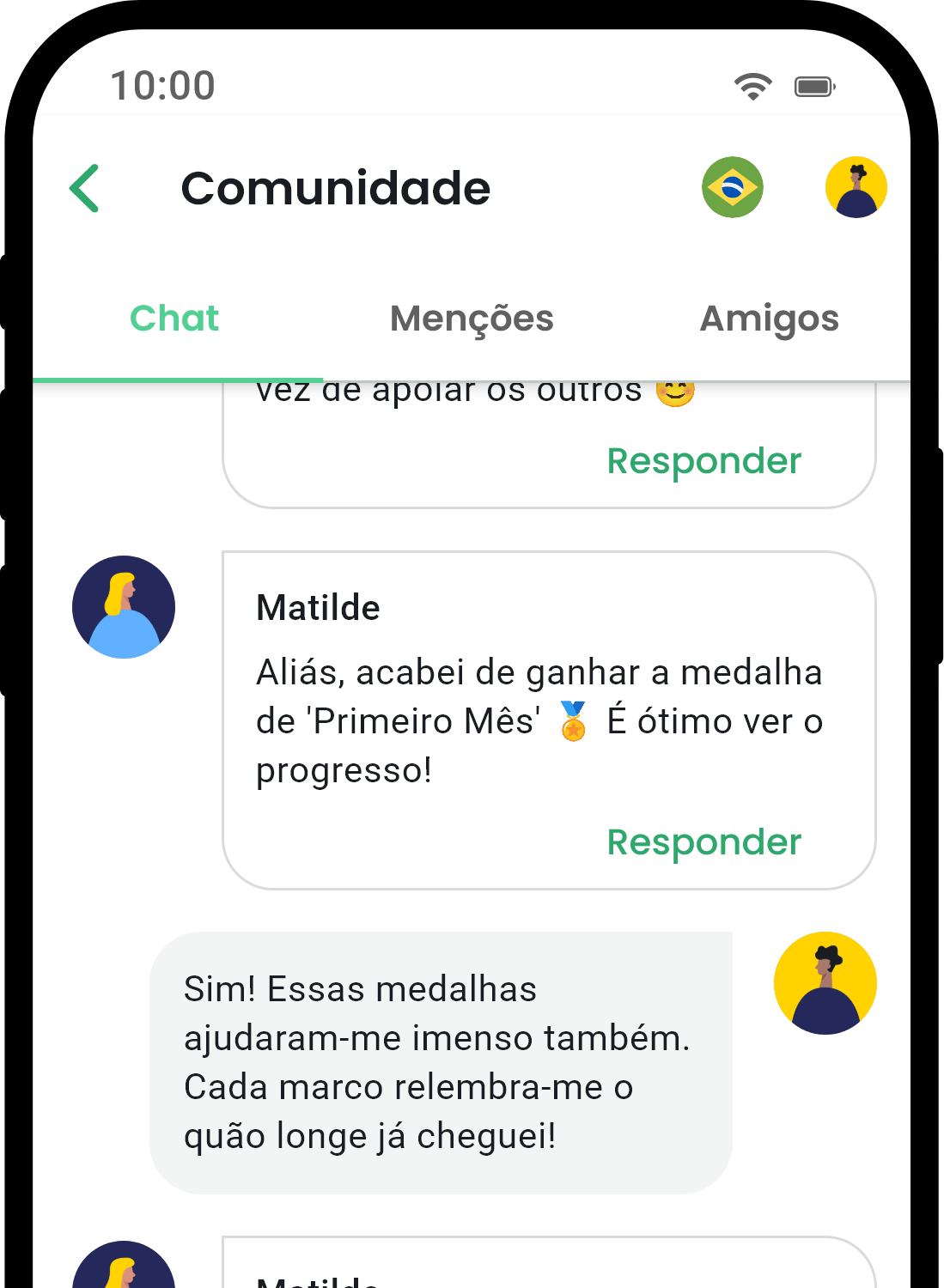The image size is (944, 1288).
Task: Open Matilde's message bubble about progress
Action: (x=547, y=720)
